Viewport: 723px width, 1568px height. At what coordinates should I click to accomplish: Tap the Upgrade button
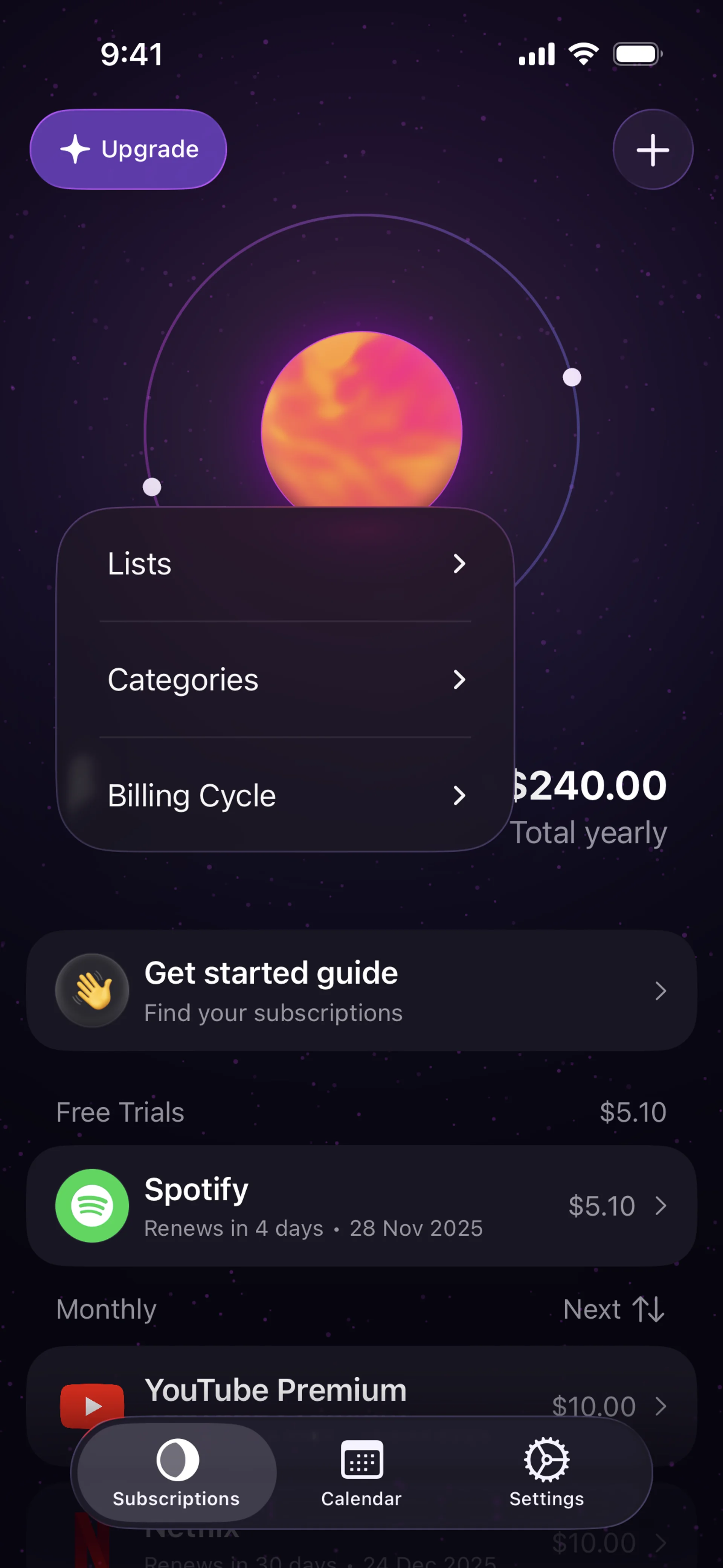[128, 149]
